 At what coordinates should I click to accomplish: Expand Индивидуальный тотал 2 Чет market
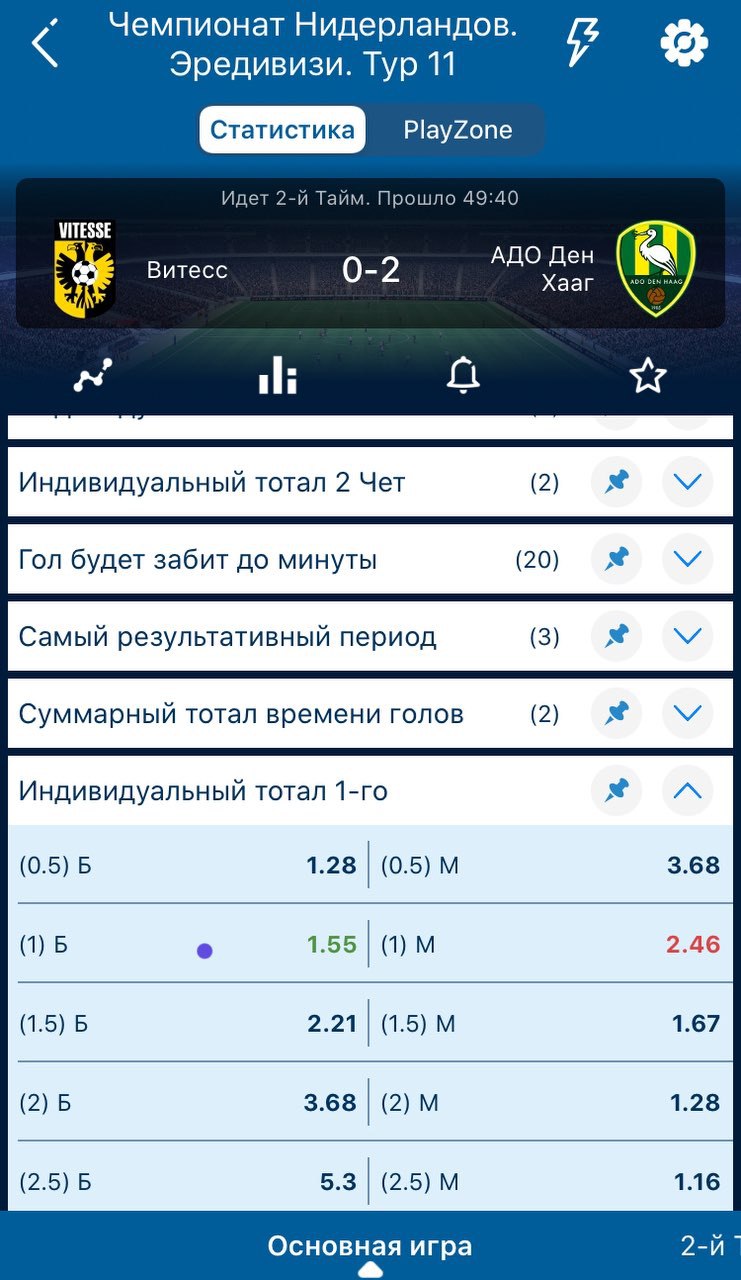tap(687, 482)
